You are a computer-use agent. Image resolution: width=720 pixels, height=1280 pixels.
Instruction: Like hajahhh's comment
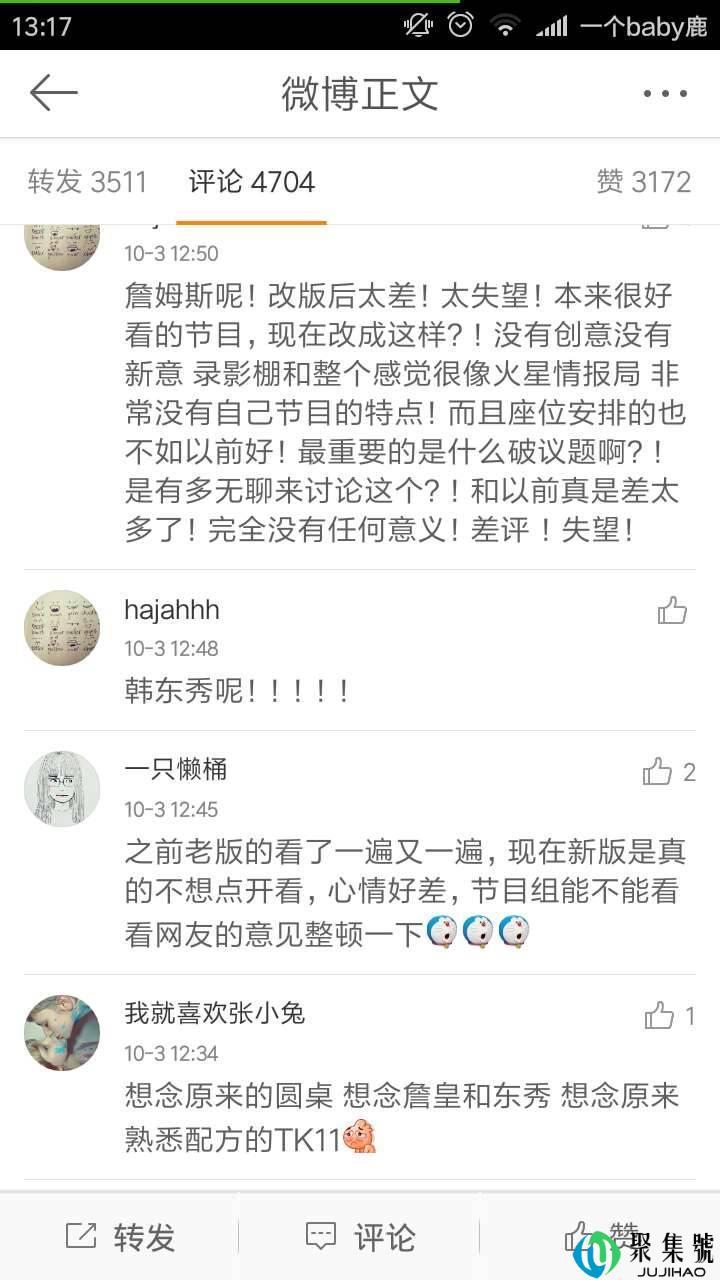pyautogui.click(x=673, y=610)
